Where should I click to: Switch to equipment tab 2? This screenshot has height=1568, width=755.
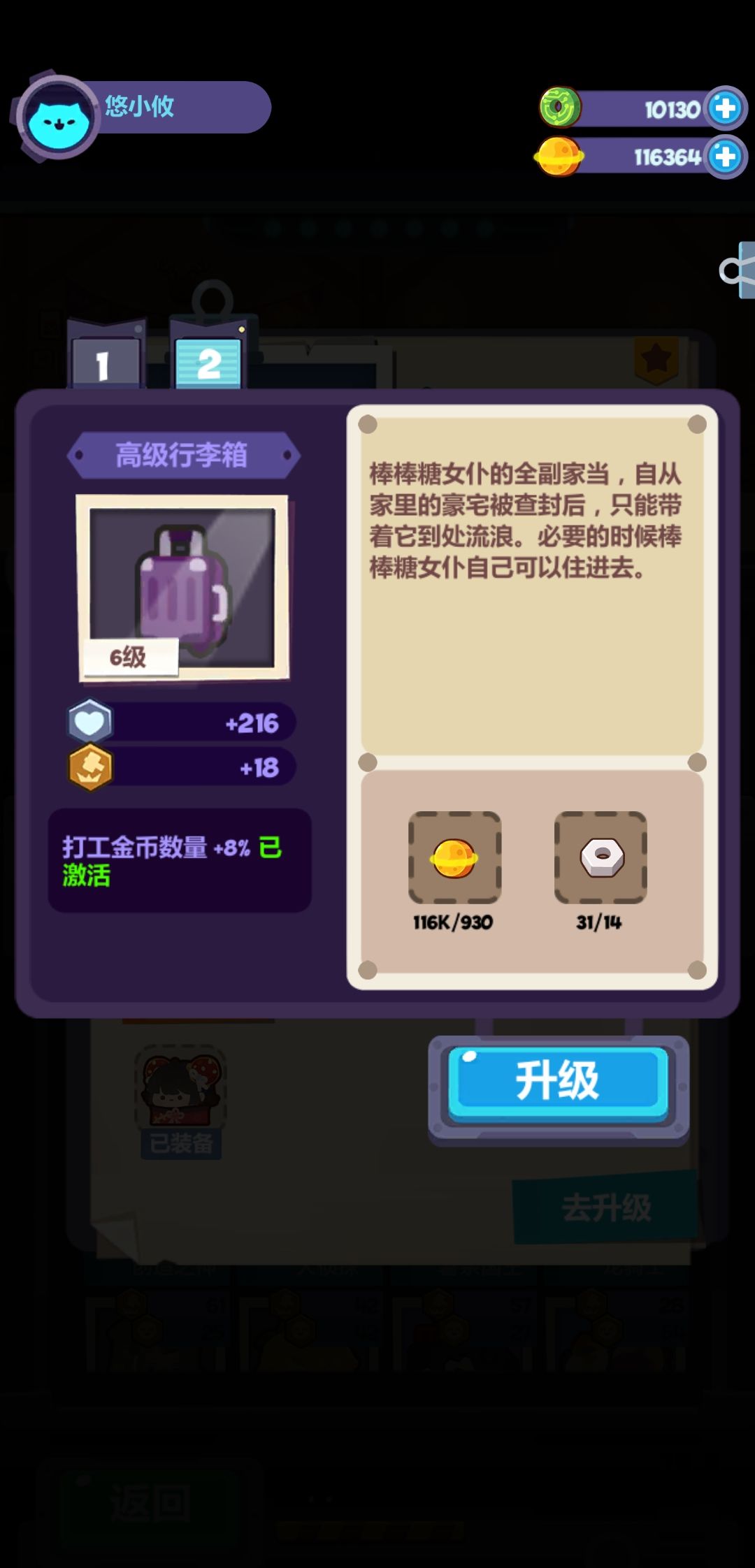point(208,363)
